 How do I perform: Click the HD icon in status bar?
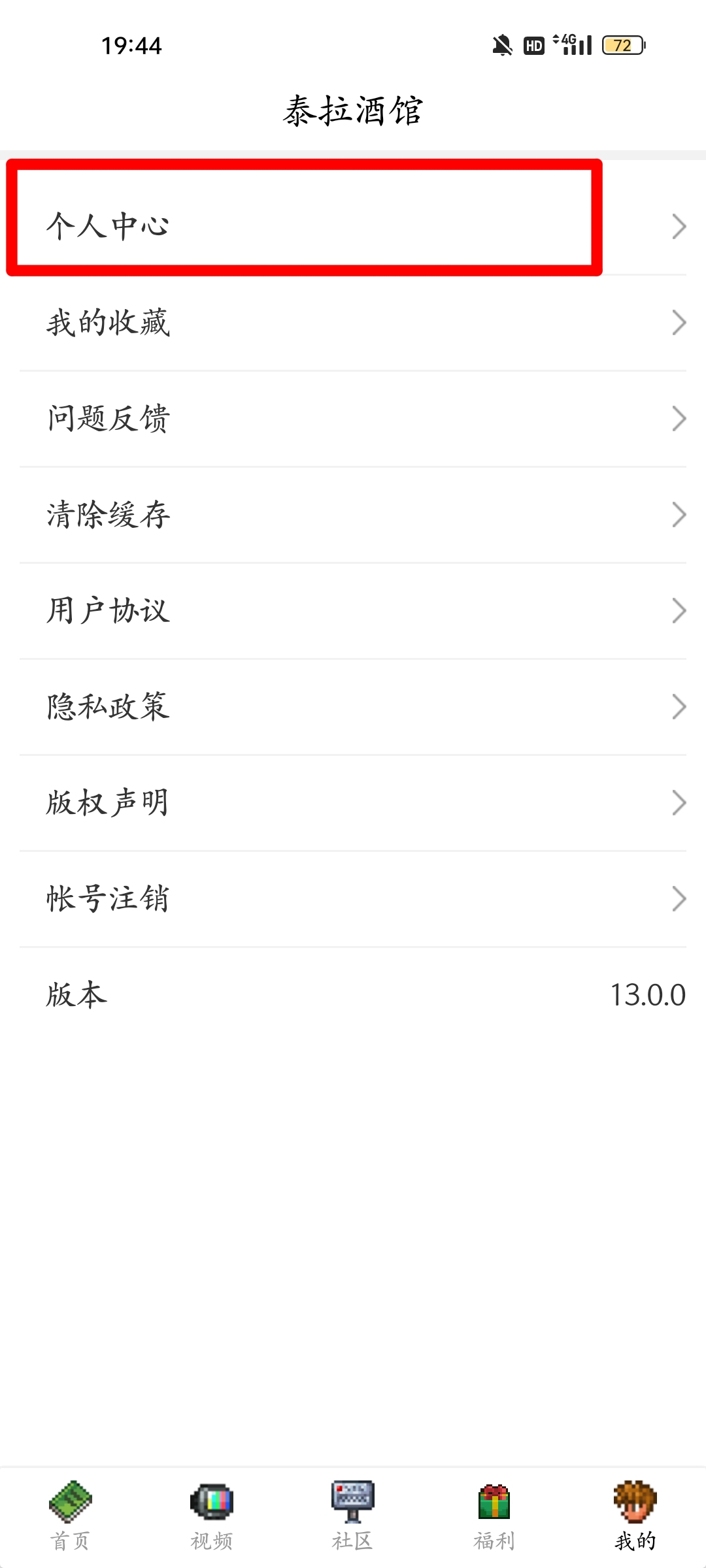point(533,44)
